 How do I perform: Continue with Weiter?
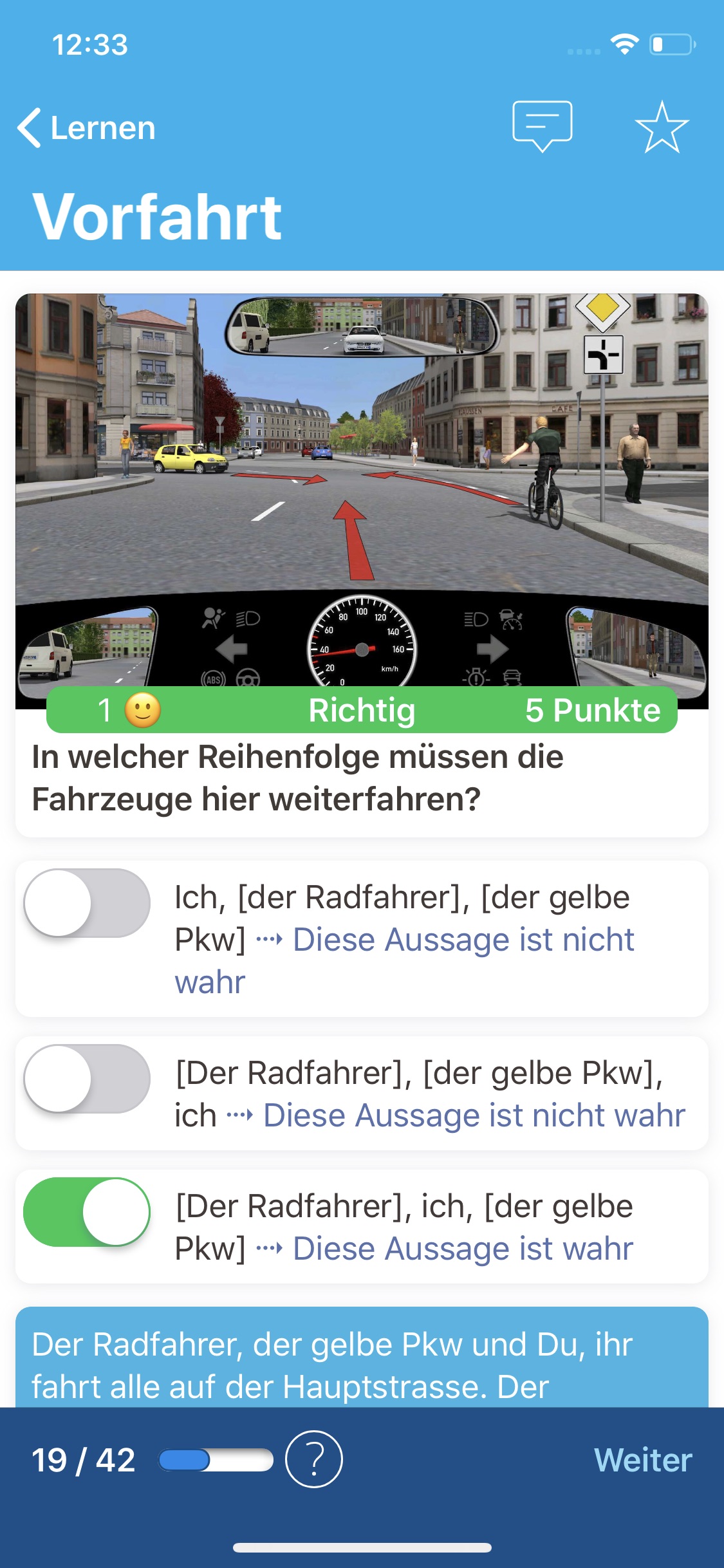coord(642,1459)
